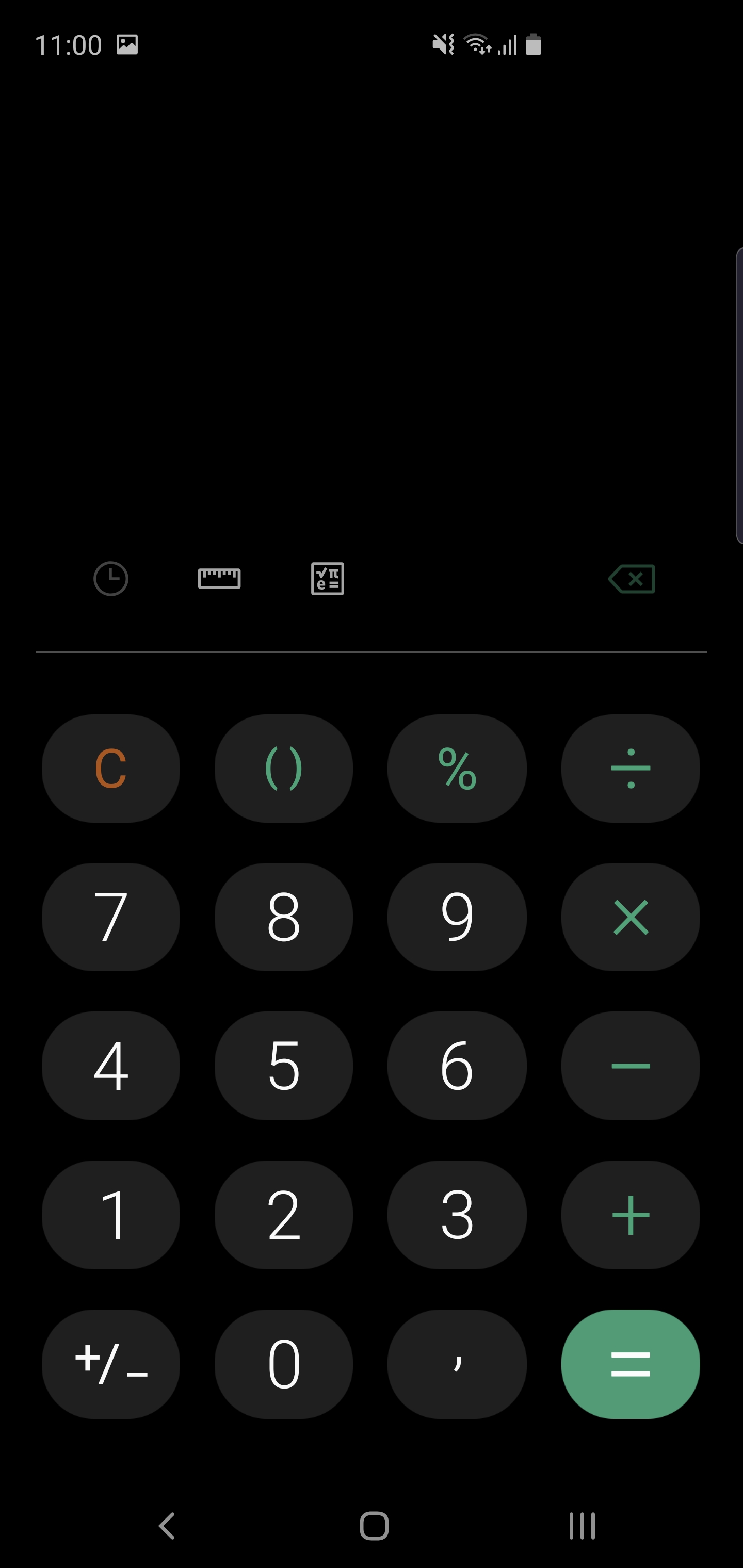Insert parentheses
743x1568 pixels.
pyautogui.click(x=284, y=768)
